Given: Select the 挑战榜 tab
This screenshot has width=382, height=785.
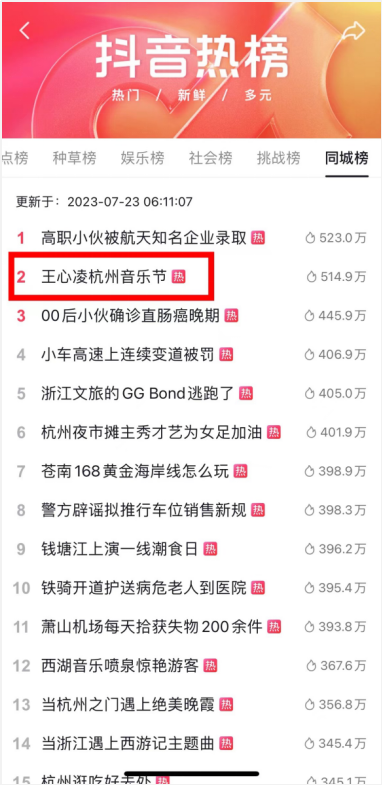Looking at the screenshot, I should 278,158.
